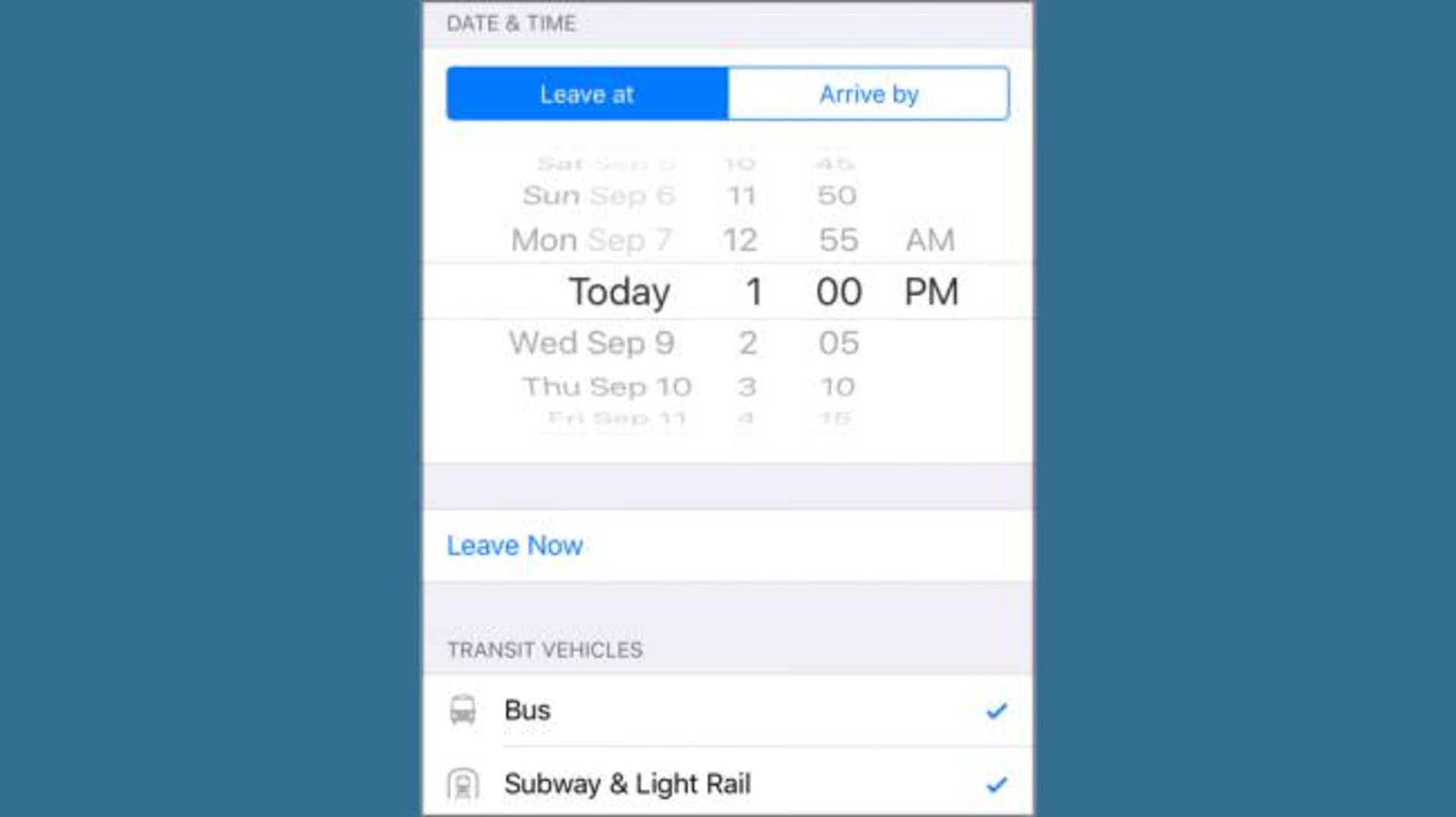The height and width of the screenshot is (817, 1456).
Task: Tap the Leave Now link
Action: [x=514, y=546]
